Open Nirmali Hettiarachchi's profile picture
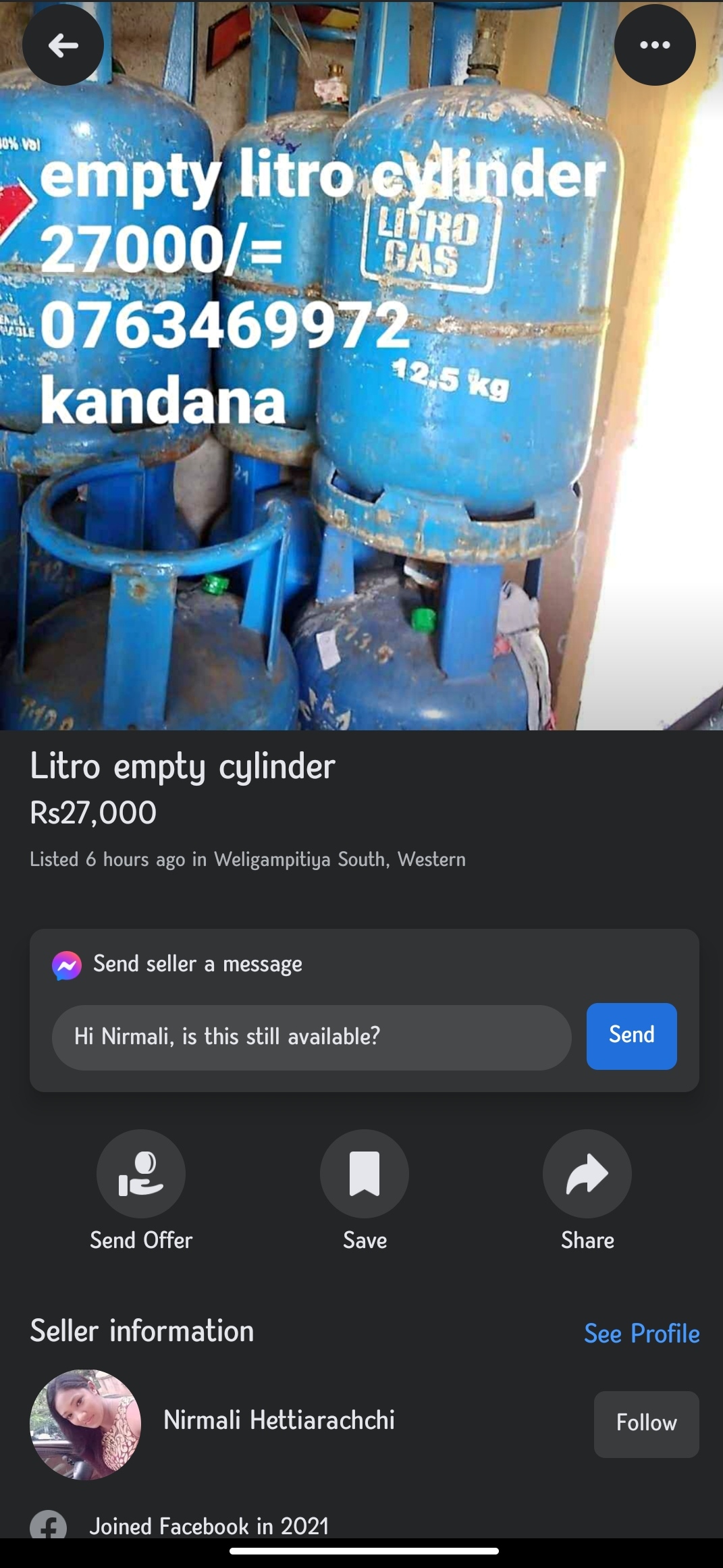The height and width of the screenshot is (1568, 723). tap(86, 1424)
